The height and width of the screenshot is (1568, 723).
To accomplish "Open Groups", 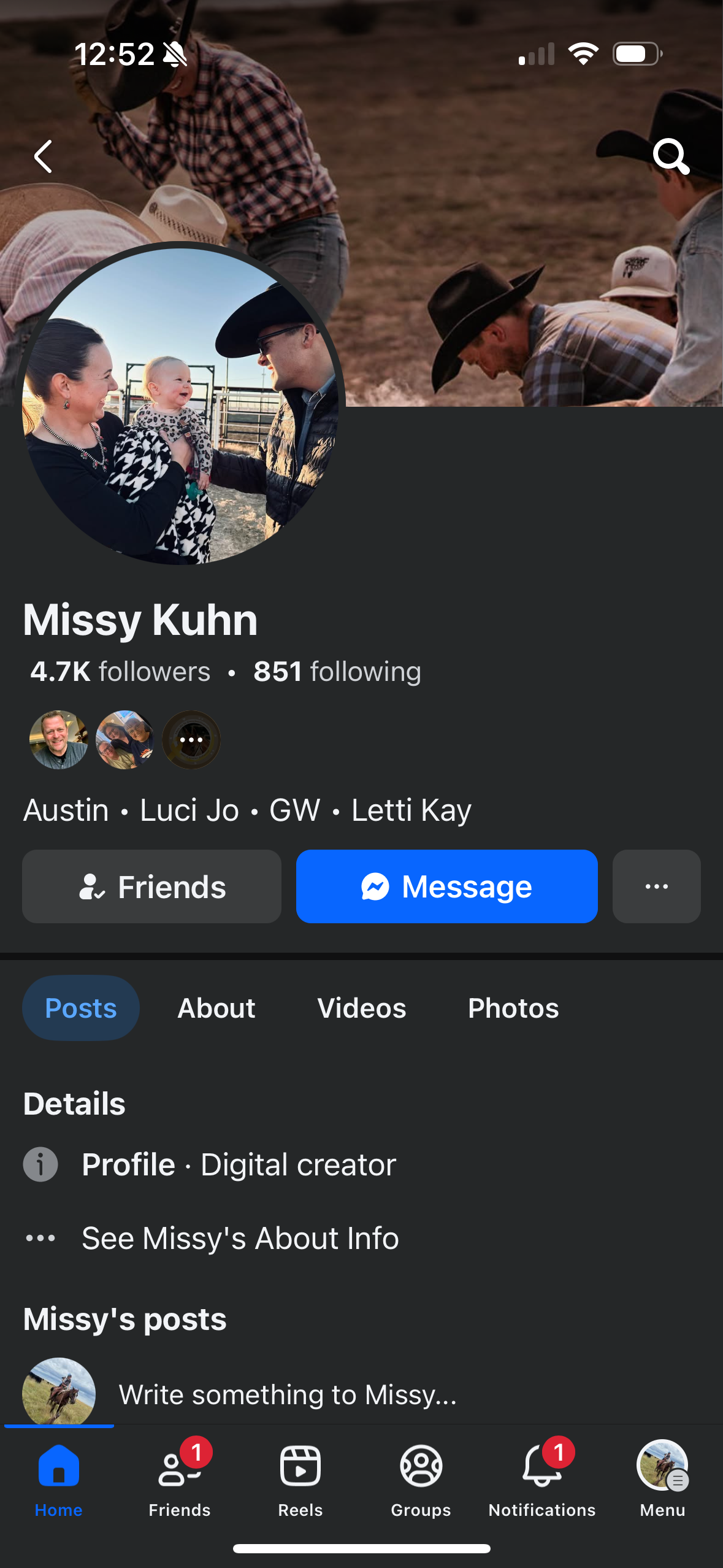I will (421, 1478).
